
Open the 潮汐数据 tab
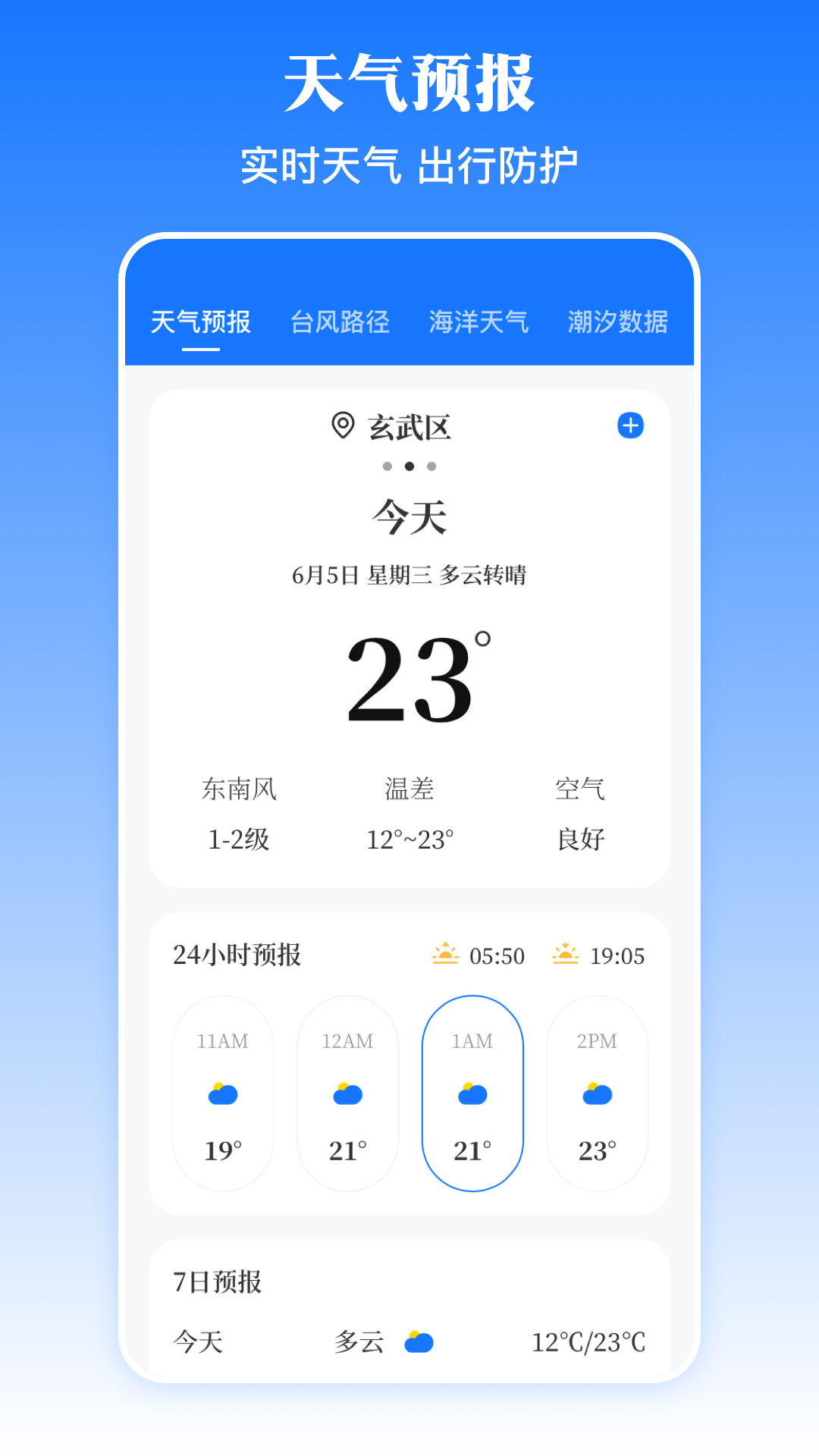(617, 322)
